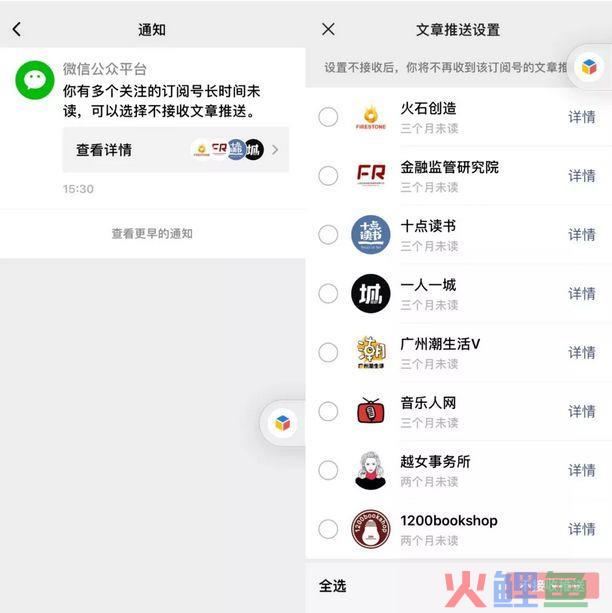This screenshot has width=612, height=613.
Task: Go back from the 通知 page
Action: pos(16,29)
